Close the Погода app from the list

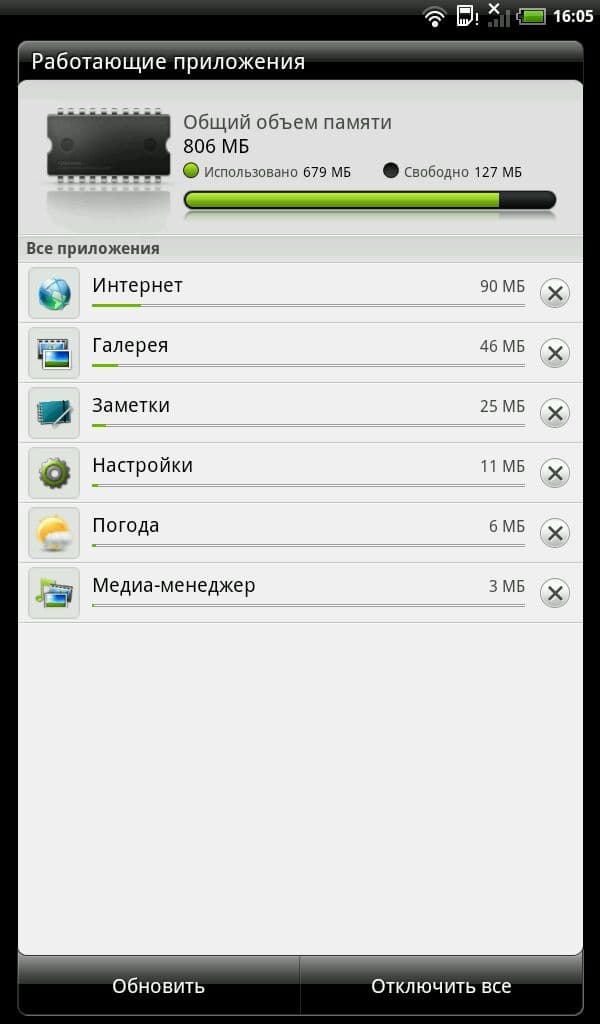coord(554,533)
